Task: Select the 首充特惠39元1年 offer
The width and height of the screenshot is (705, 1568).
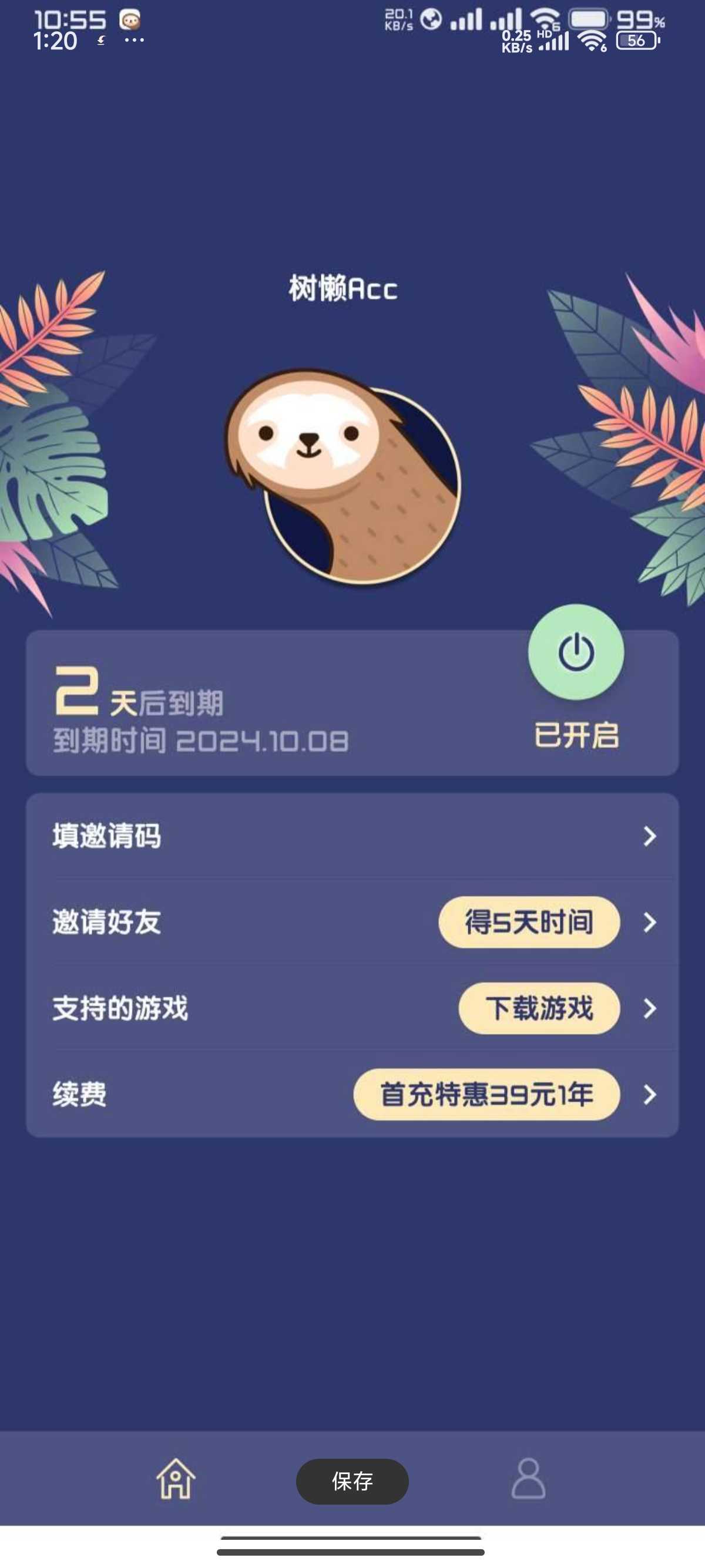Action: tap(486, 1095)
